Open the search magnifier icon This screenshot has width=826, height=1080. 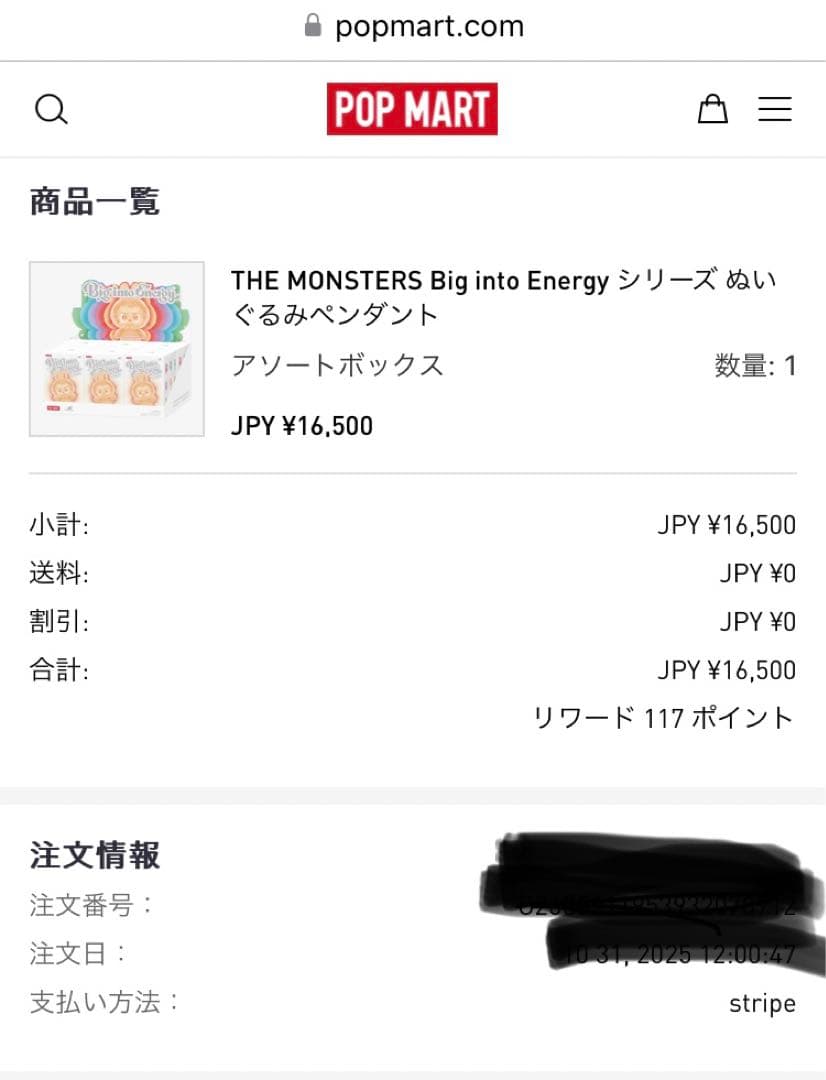pos(51,109)
